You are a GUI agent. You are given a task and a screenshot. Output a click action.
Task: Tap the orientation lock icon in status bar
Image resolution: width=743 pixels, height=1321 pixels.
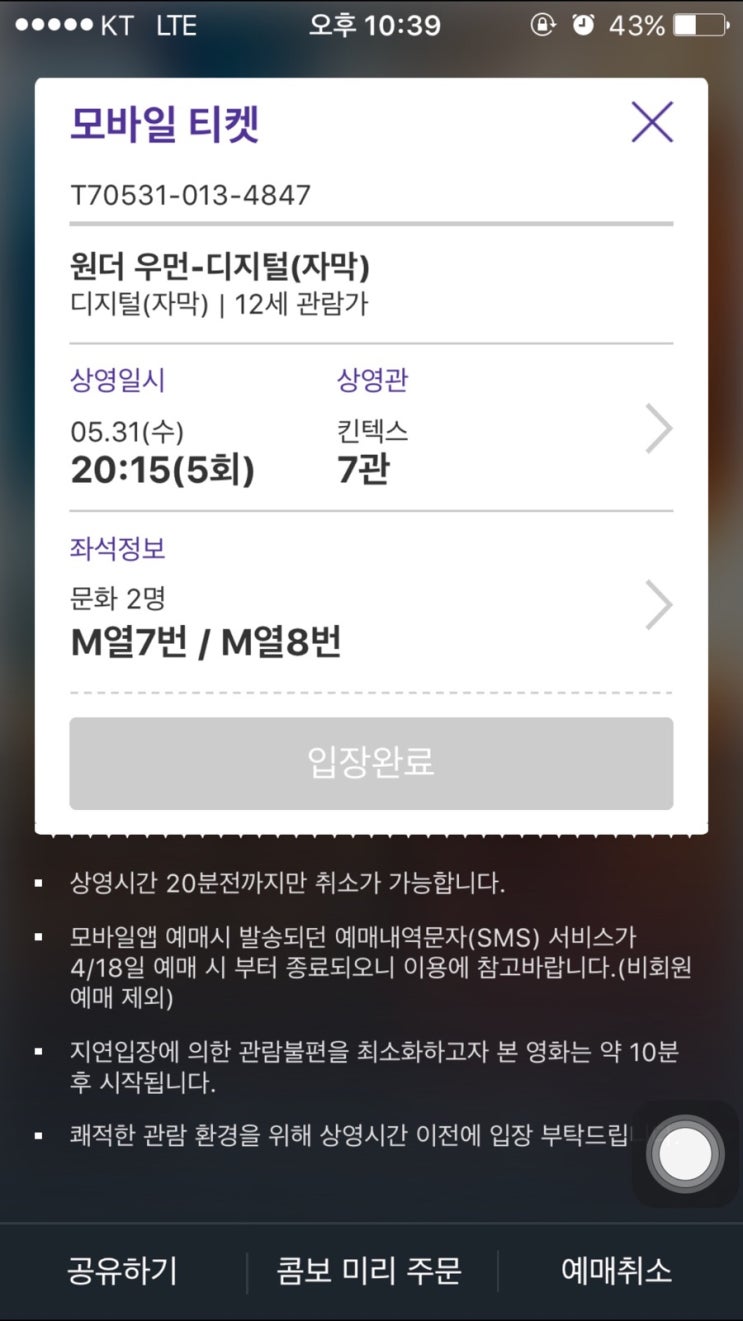pos(541,27)
